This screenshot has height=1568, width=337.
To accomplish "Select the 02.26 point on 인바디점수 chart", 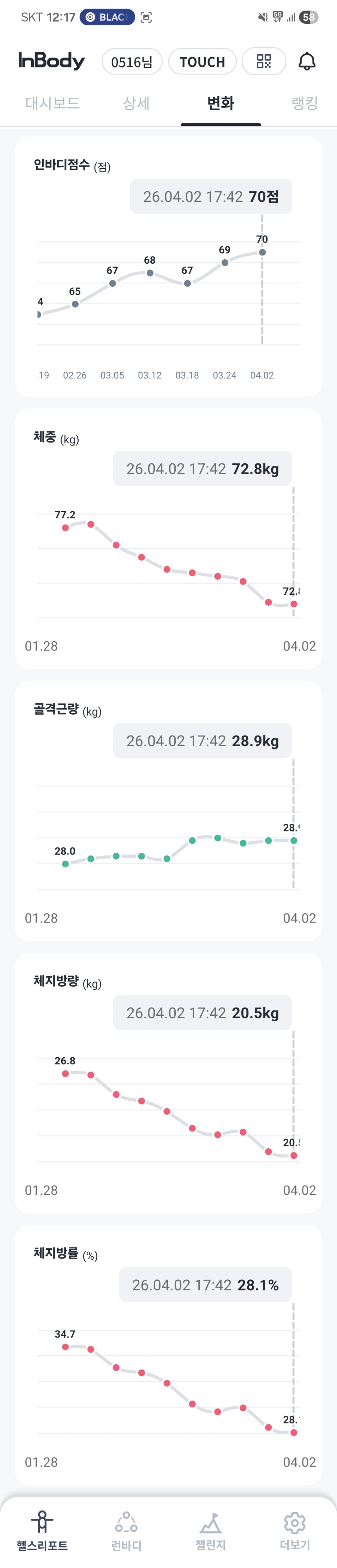I will click(75, 304).
